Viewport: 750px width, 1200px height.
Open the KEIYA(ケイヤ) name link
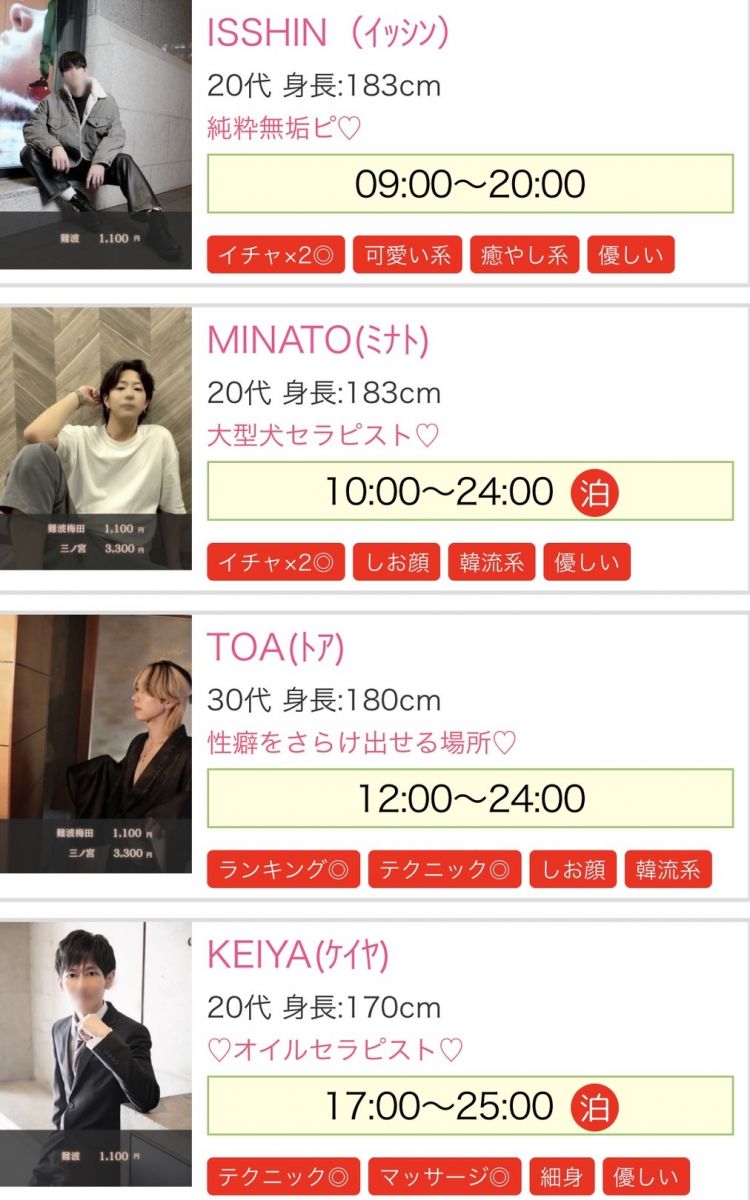297,955
